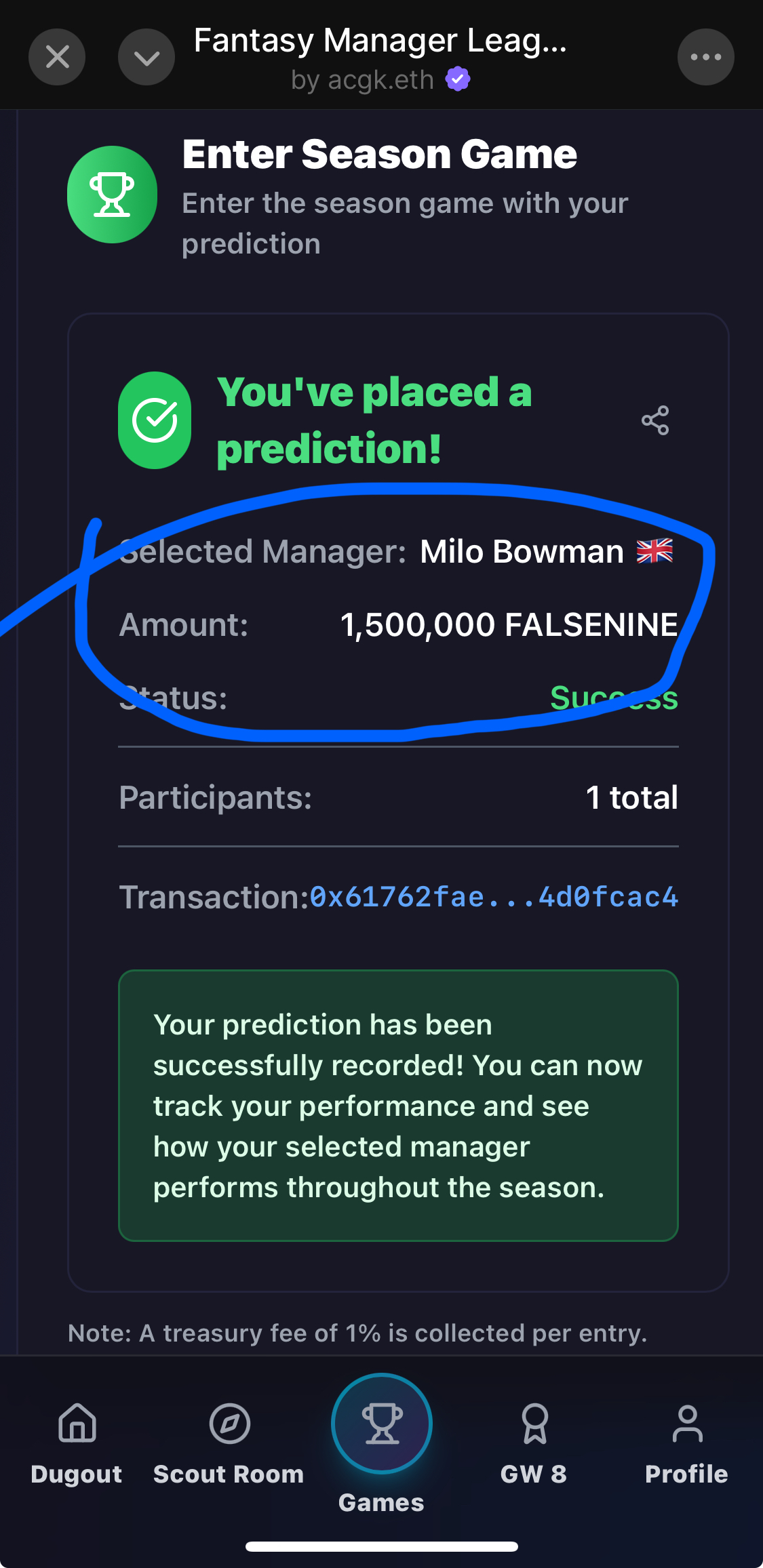This screenshot has width=763, height=1568.
Task: Open the transaction hash link
Action: click(x=493, y=897)
